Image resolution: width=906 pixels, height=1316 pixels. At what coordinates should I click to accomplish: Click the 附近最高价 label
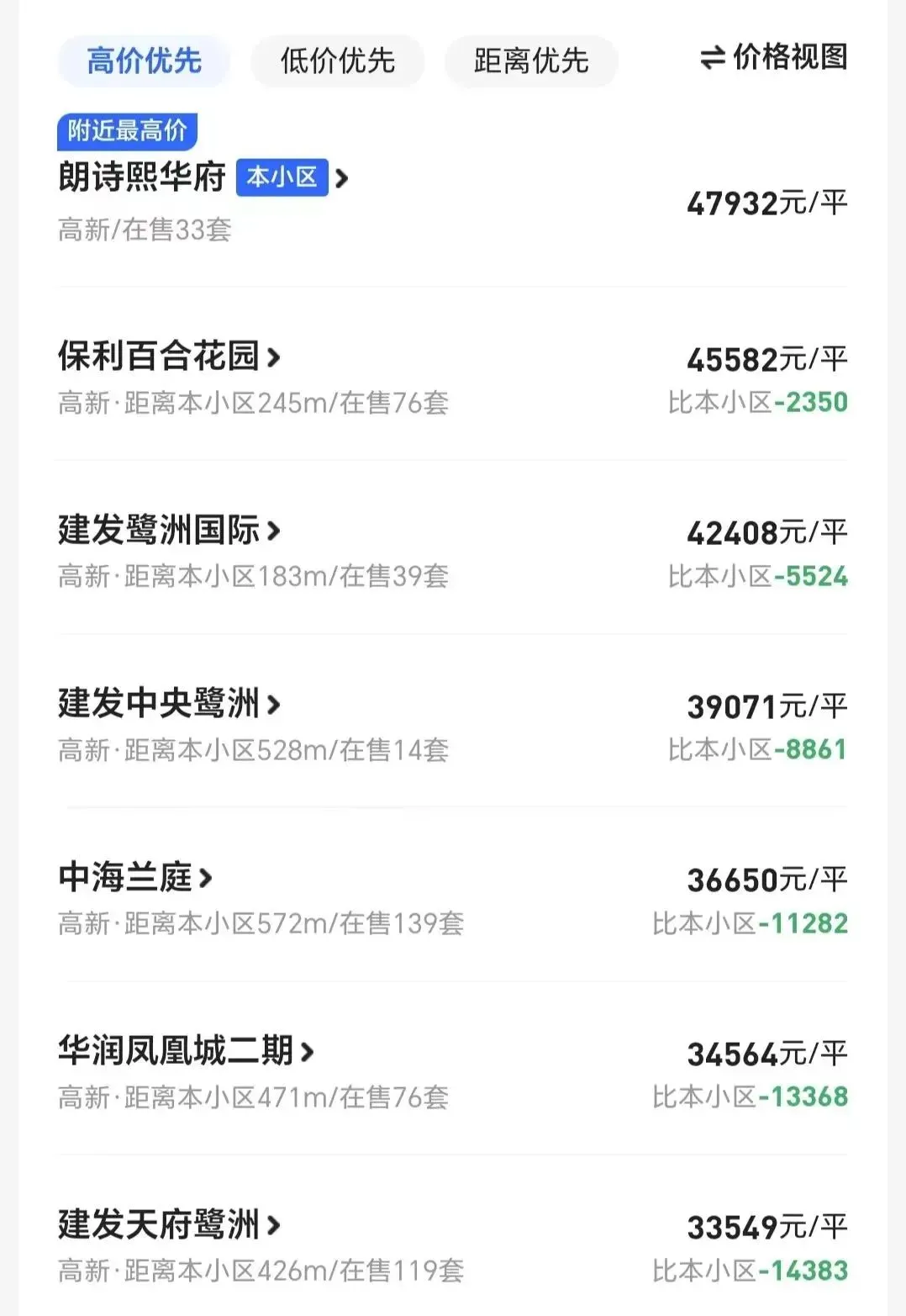127,130
